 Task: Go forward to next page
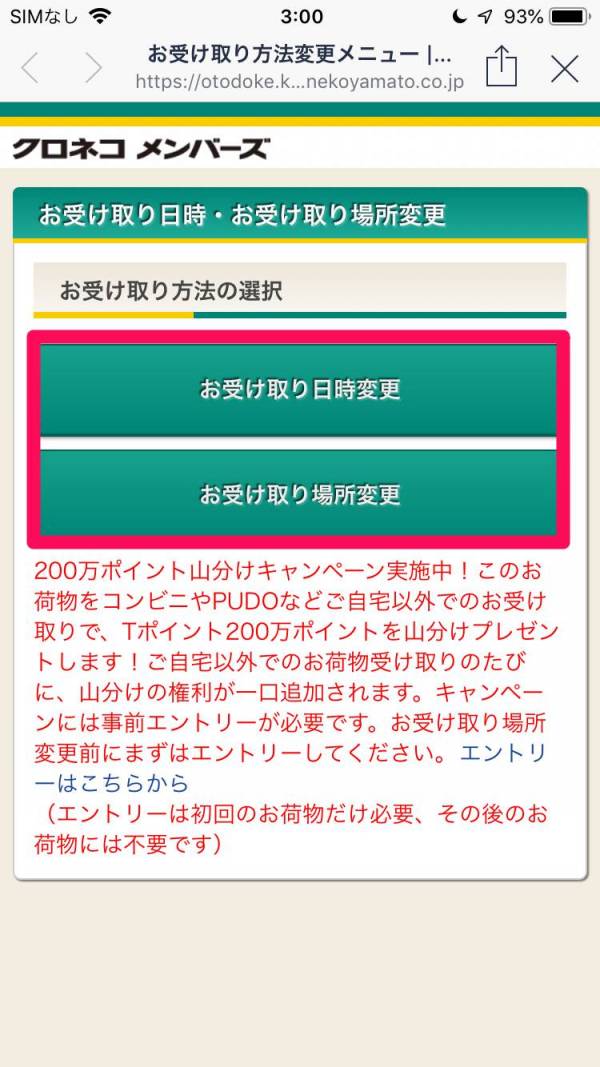(93, 68)
